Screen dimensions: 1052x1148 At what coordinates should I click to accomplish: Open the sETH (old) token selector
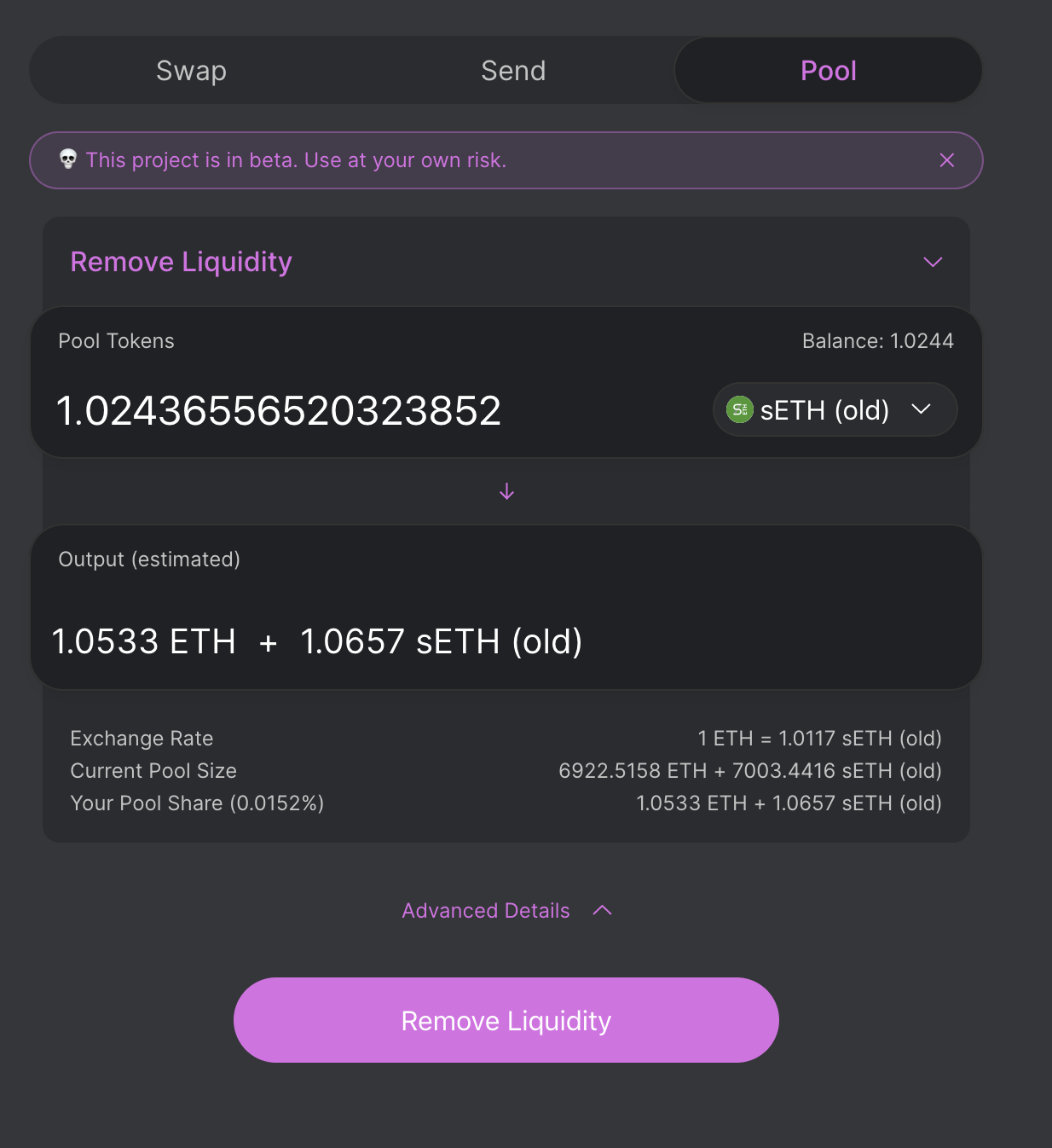(x=835, y=410)
